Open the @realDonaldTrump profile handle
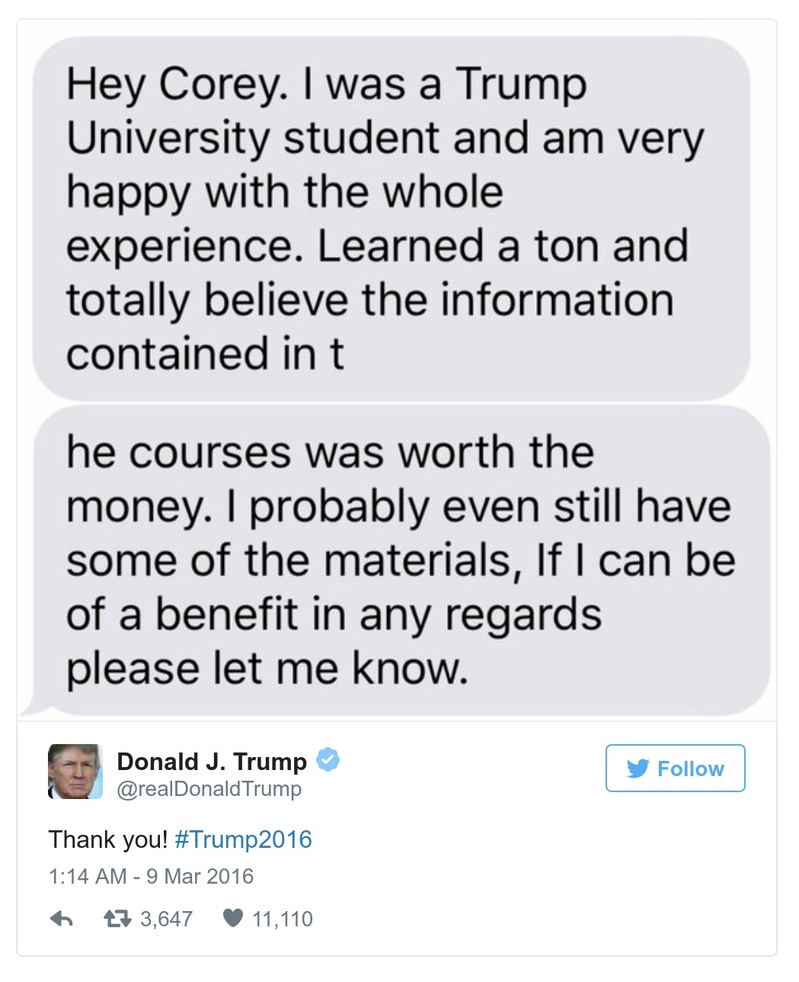This screenshot has height=982, width=799. point(209,790)
